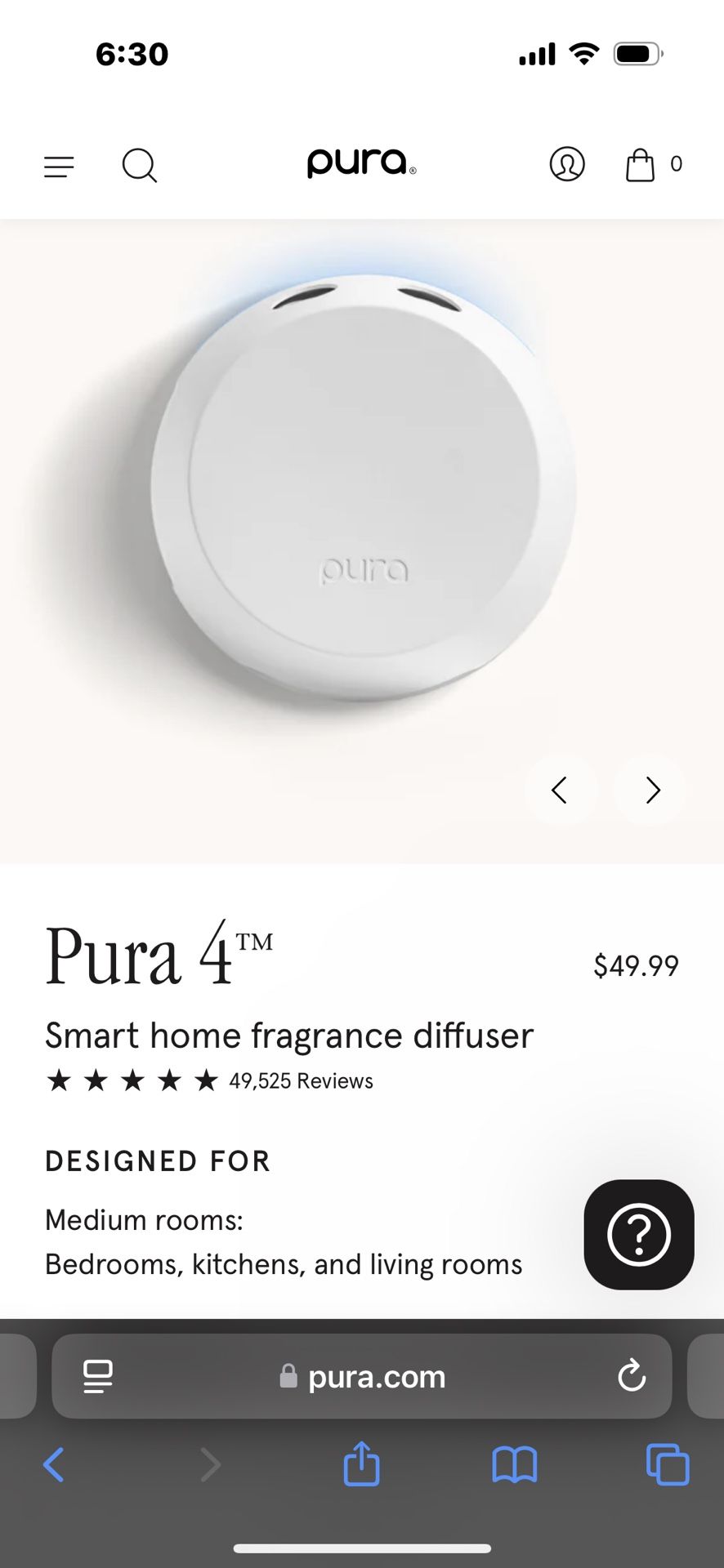Tap Safari's back navigation arrow
This screenshot has width=724, height=1568.
point(54,1464)
